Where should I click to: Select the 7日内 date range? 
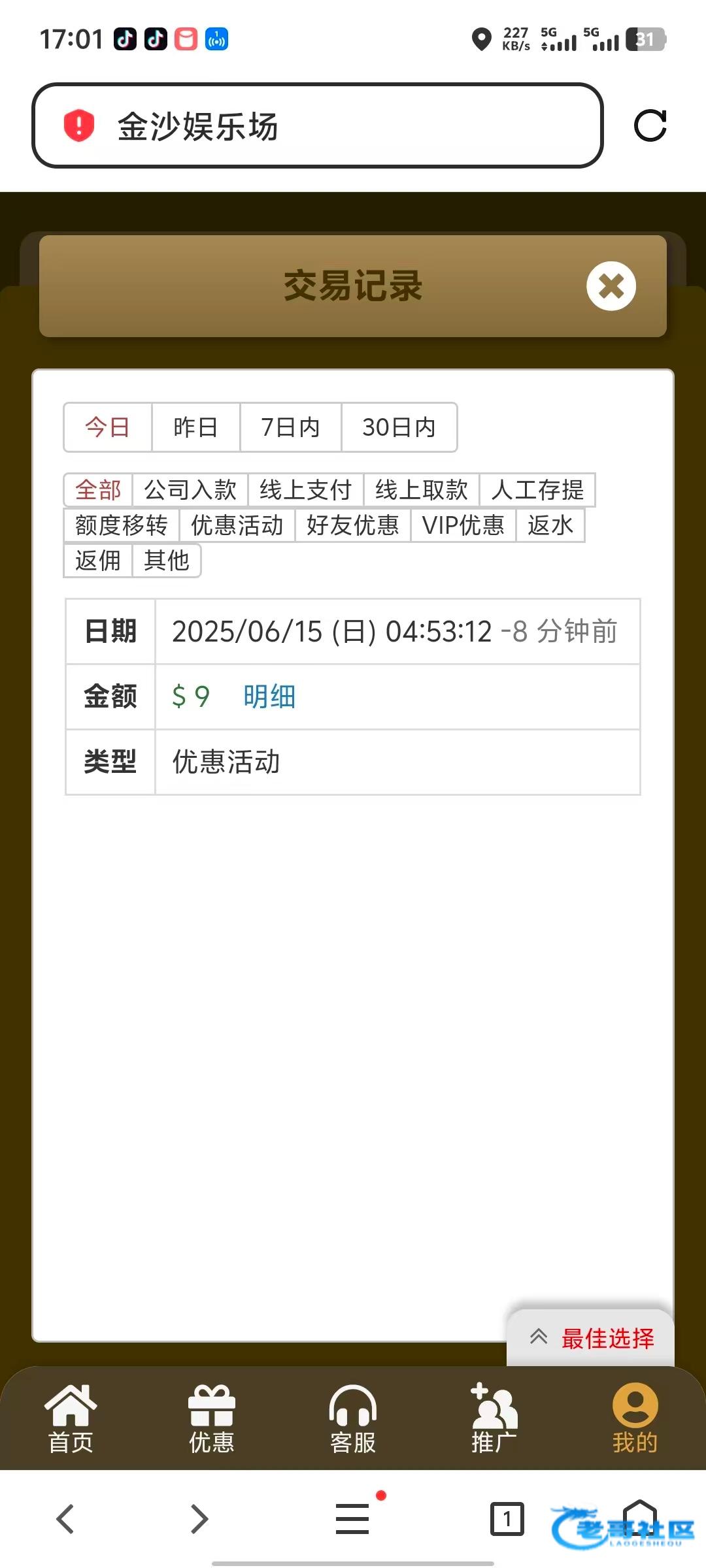(x=290, y=427)
